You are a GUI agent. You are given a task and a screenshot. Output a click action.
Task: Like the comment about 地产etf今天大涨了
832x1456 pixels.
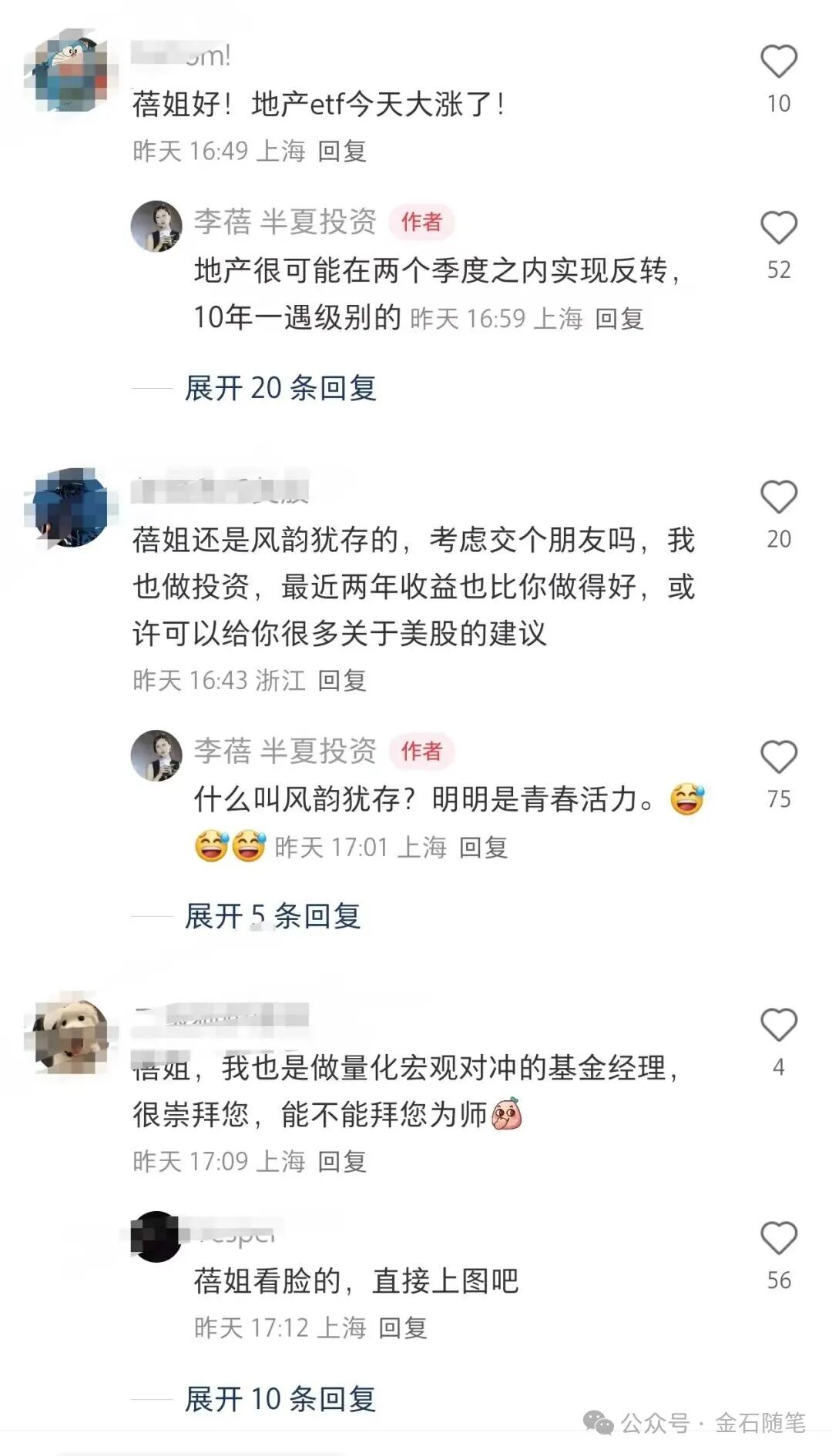[x=778, y=62]
